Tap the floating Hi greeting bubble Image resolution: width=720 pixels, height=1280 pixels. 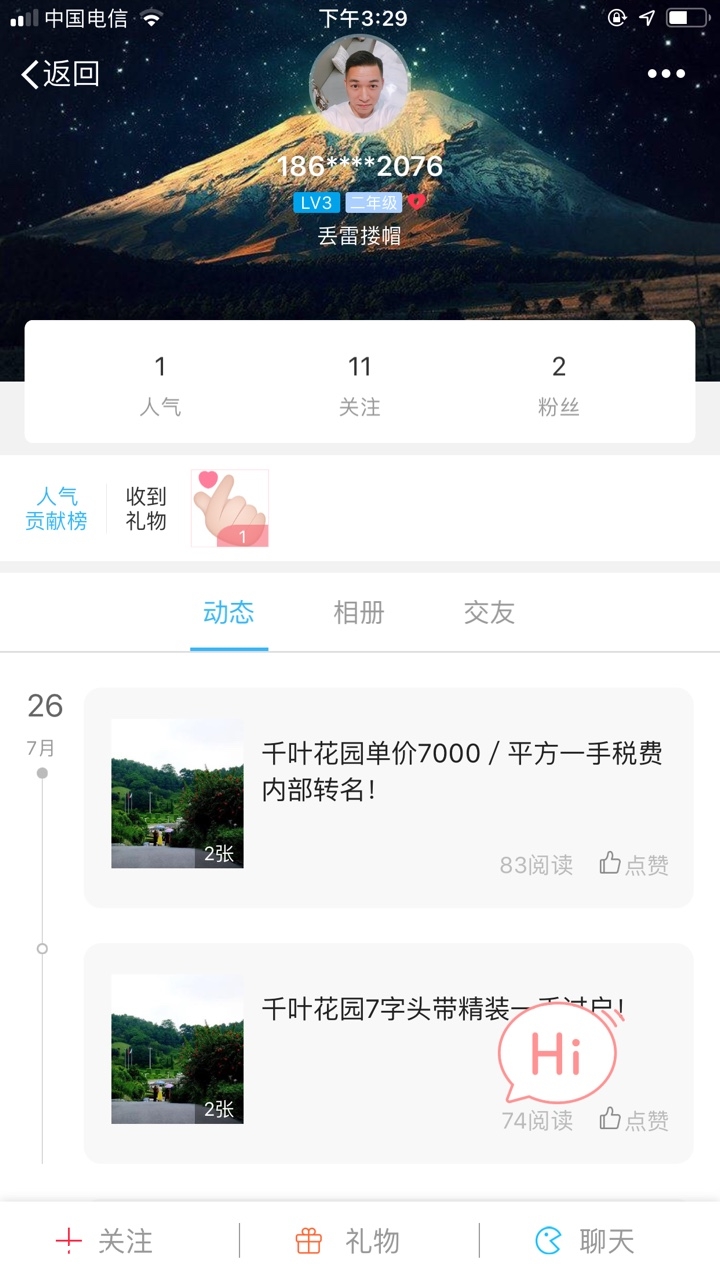click(558, 1052)
